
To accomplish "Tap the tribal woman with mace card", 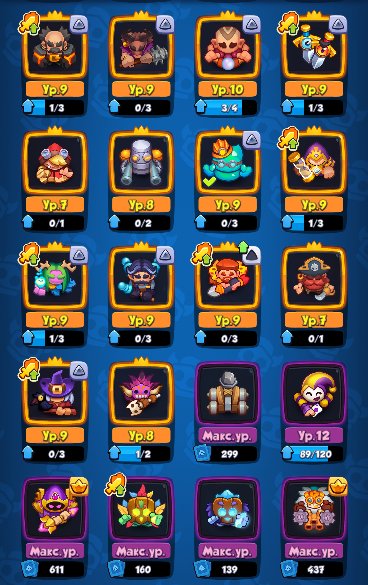I will point(141,63).
